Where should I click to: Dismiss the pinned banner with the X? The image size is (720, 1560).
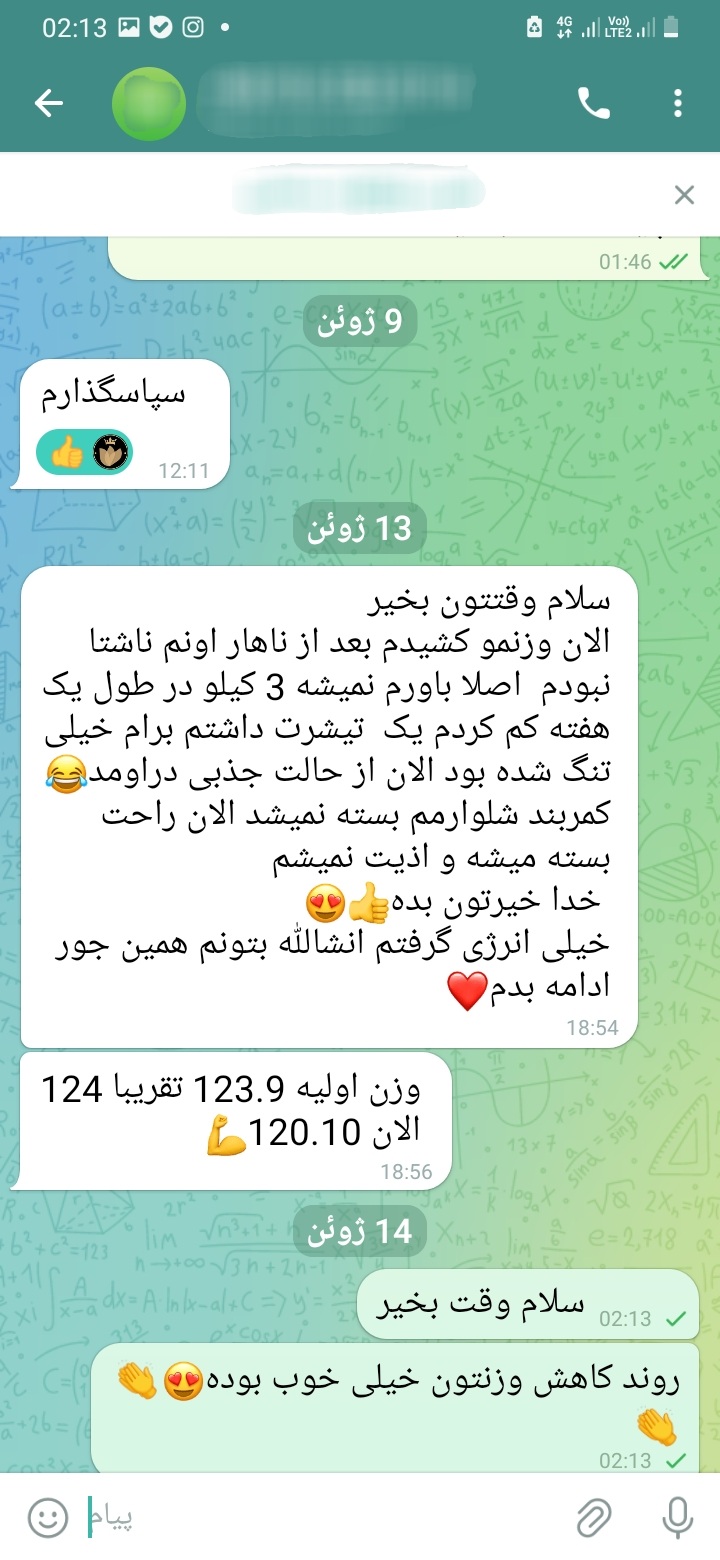(x=684, y=195)
